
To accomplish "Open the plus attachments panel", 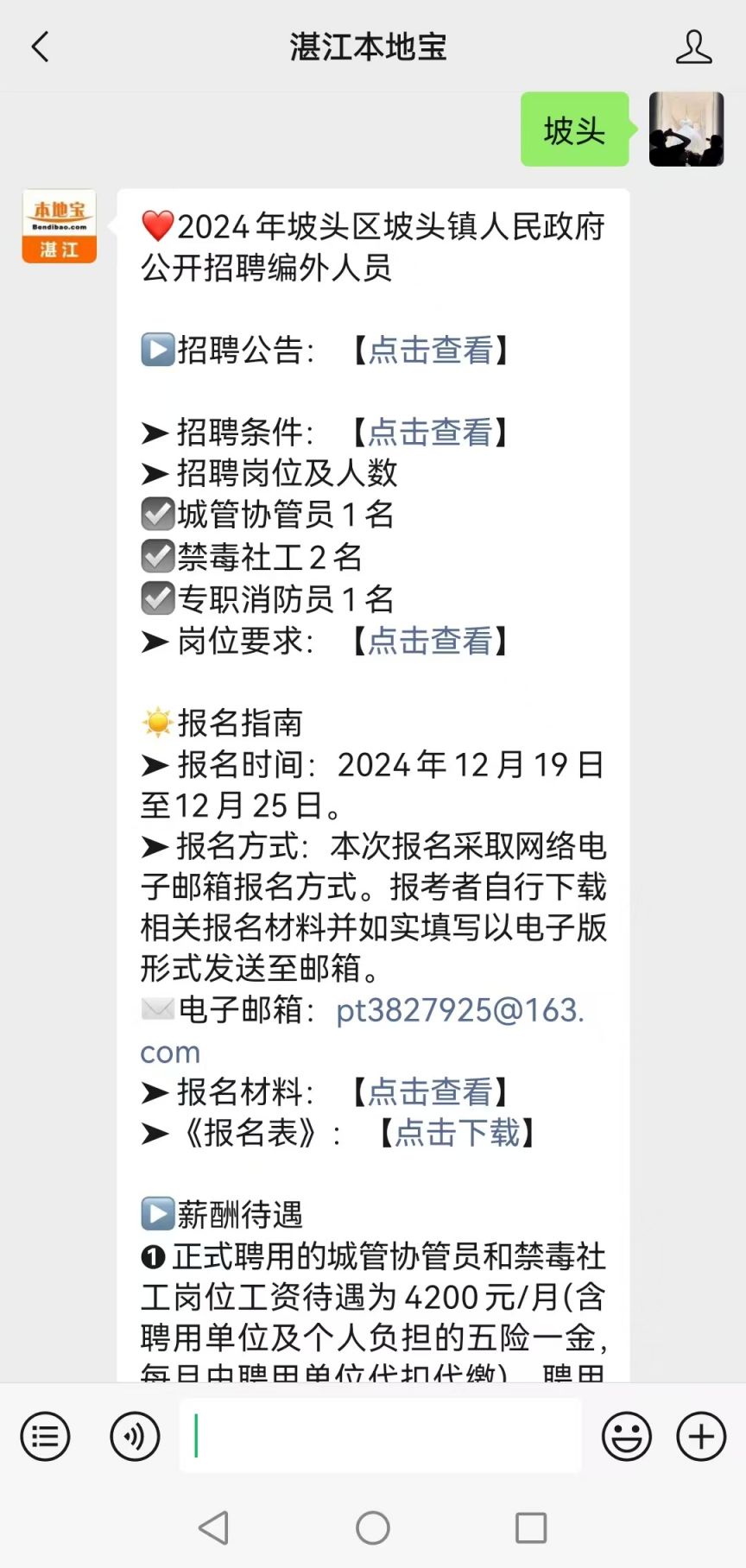I will click(701, 1436).
